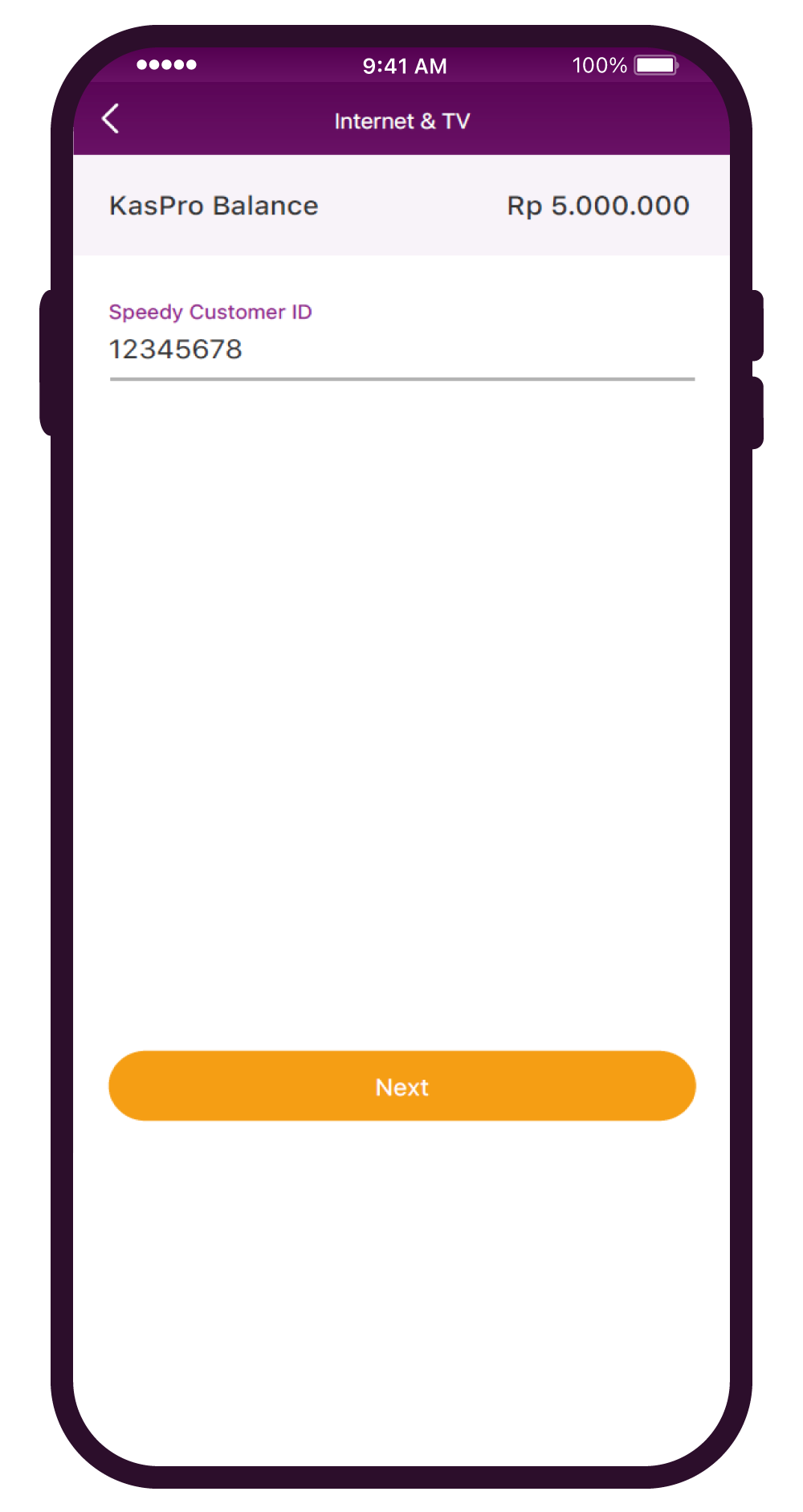
Task: Edit the Speedy Customer ID field
Action: 401,349
